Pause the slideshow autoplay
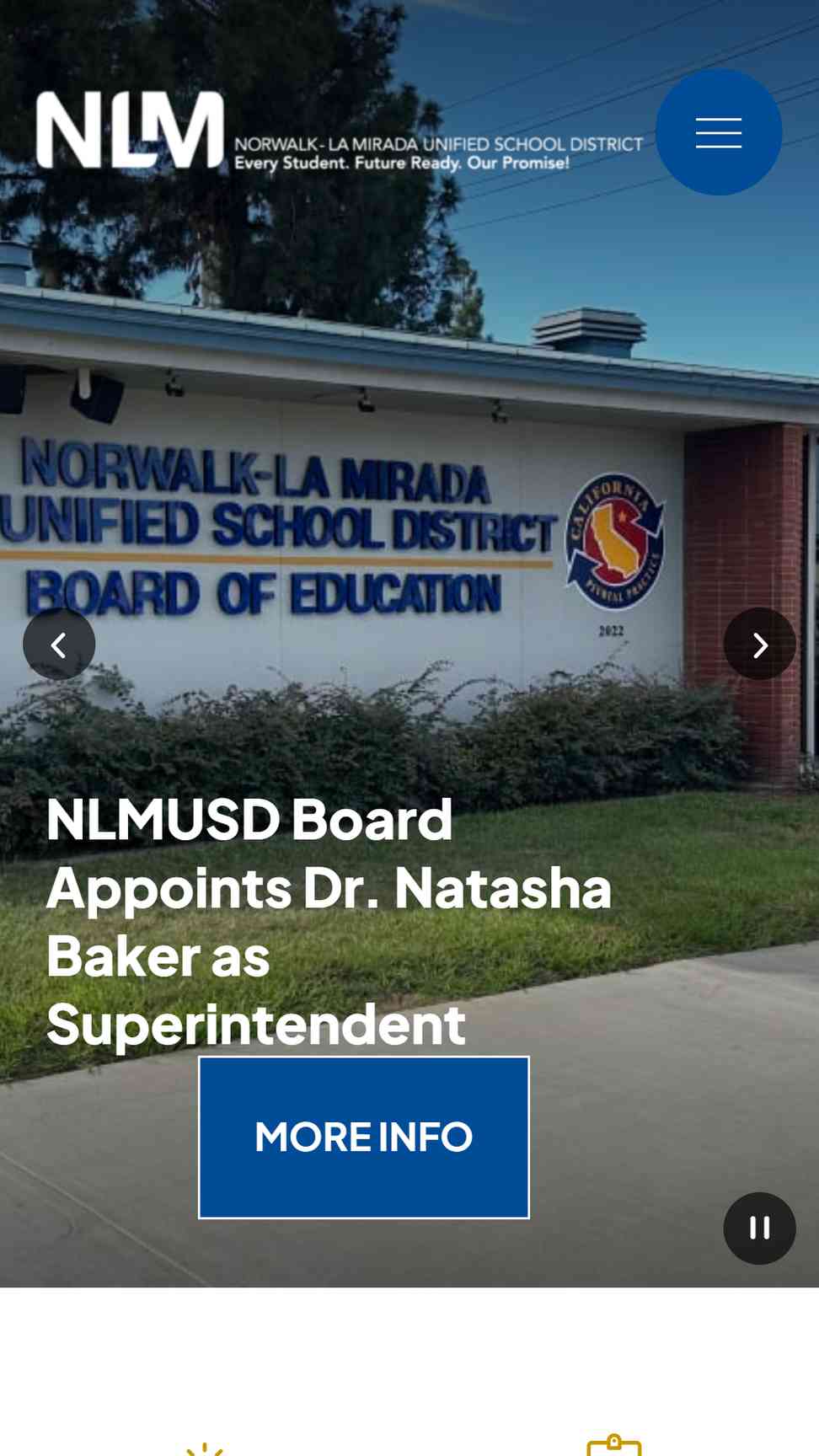The height and width of the screenshot is (1456, 819). (x=759, y=1228)
